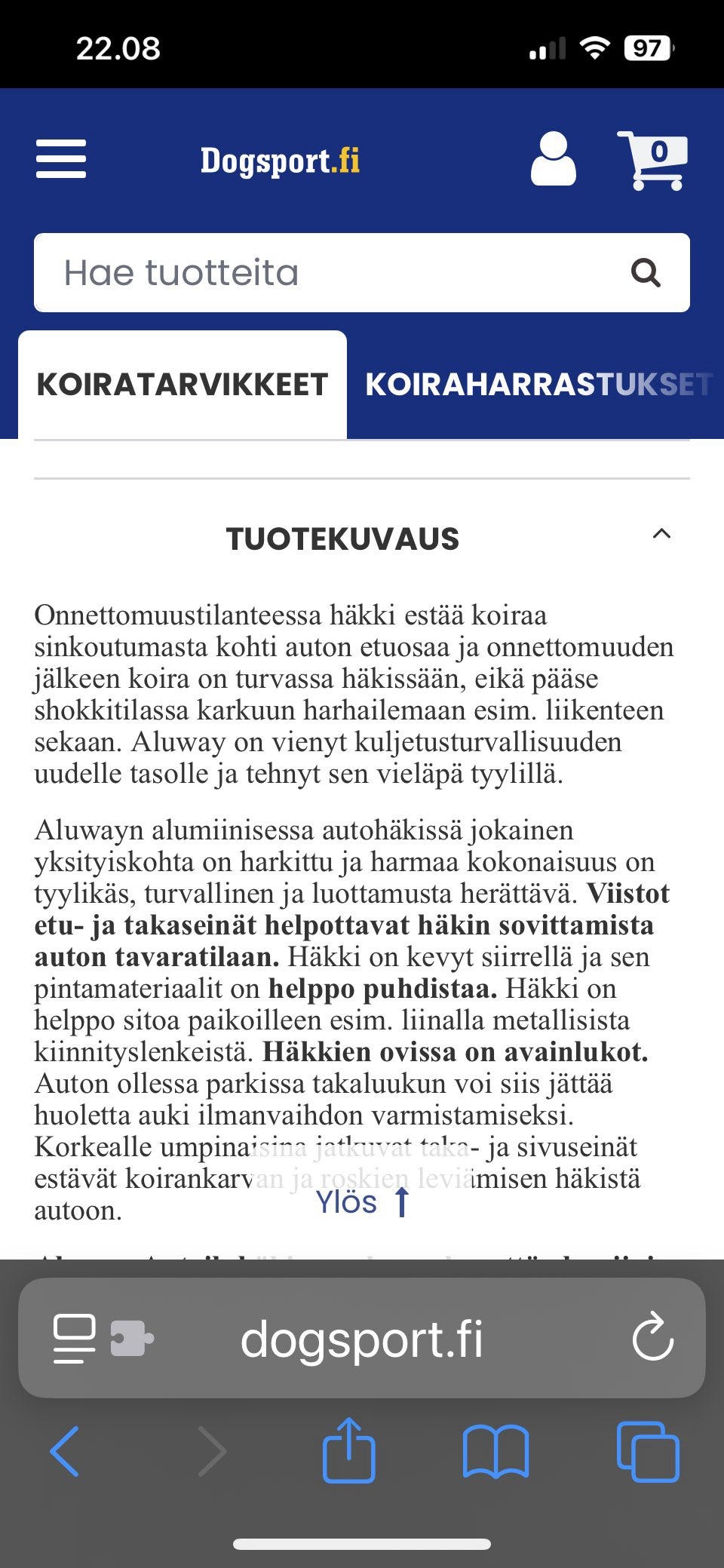Tap the forward navigation arrow
Screen dimensions: 724x1568
216,1454
